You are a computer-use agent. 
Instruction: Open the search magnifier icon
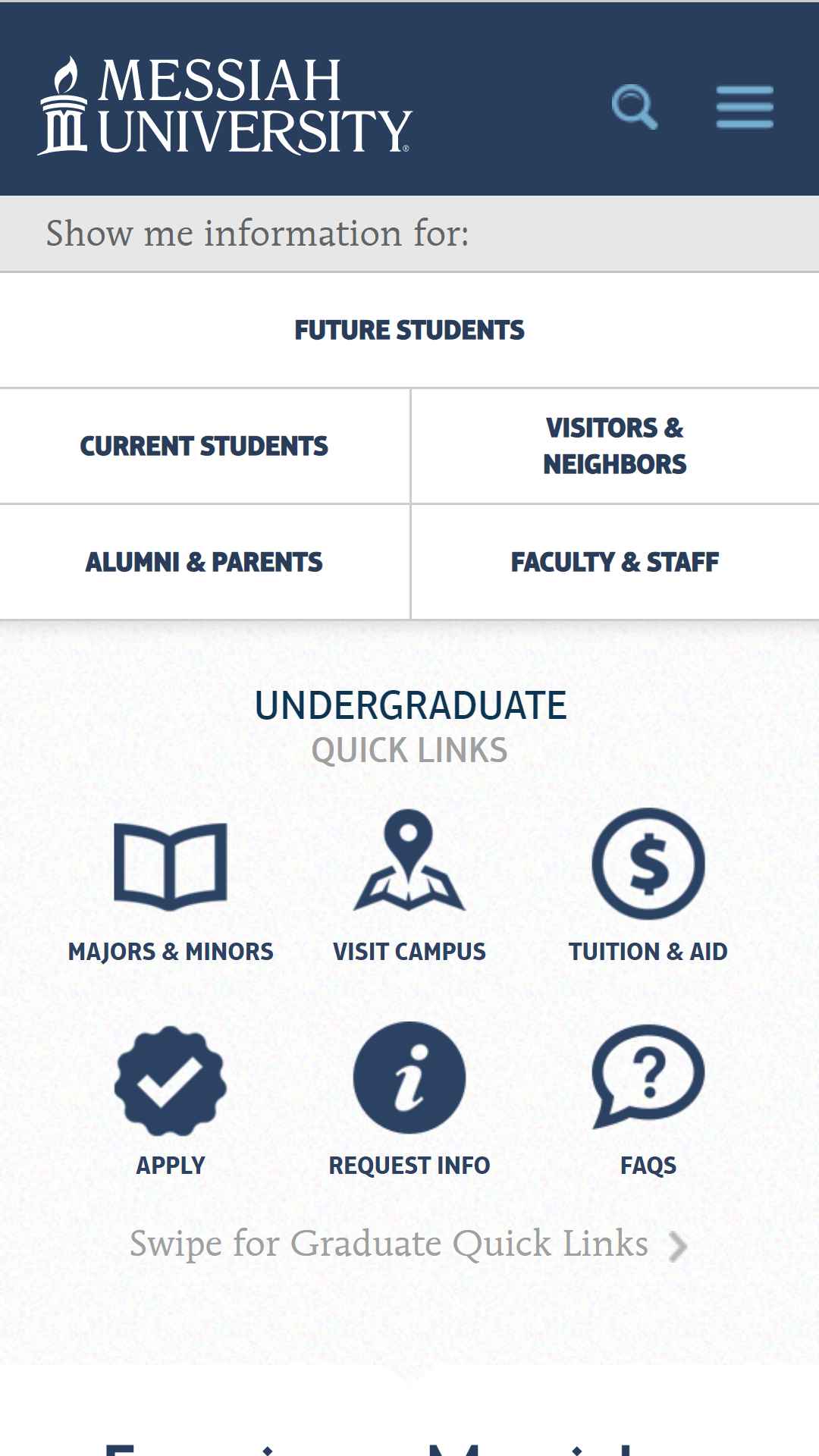click(x=635, y=107)
